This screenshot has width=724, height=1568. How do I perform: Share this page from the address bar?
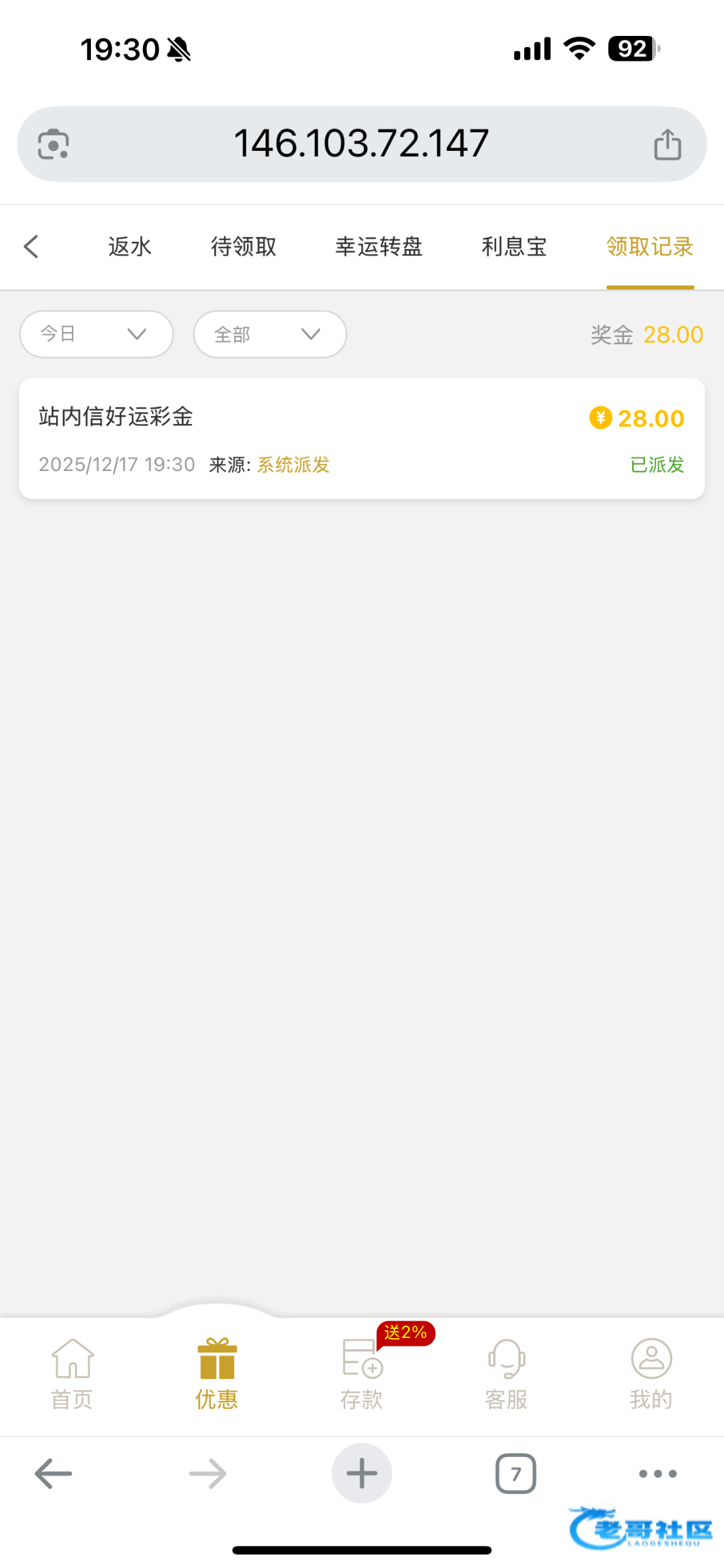(x=667, y=144)
